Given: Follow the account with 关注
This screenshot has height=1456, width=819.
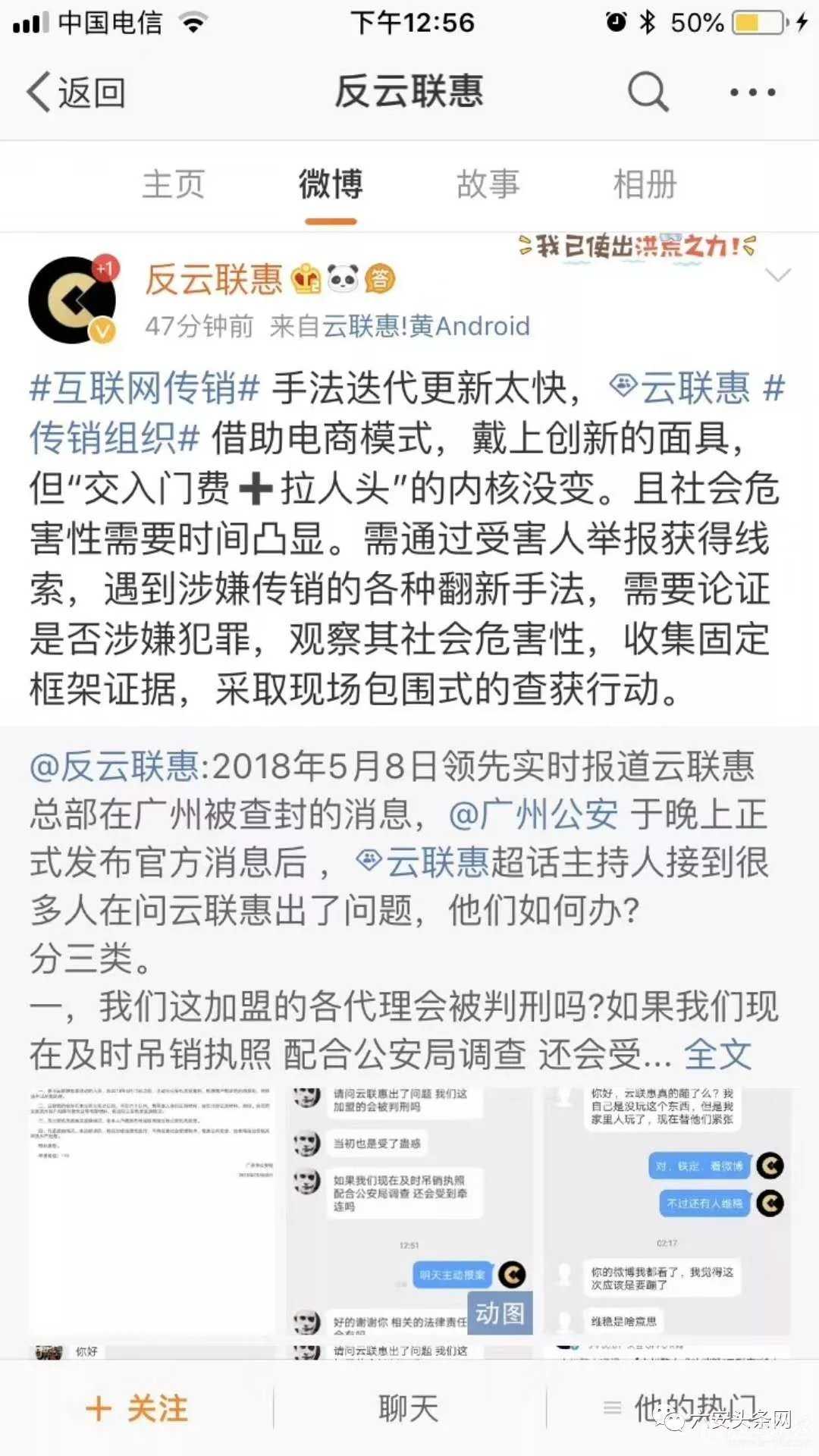Looking at the screenshot, I should point(136,1408).
